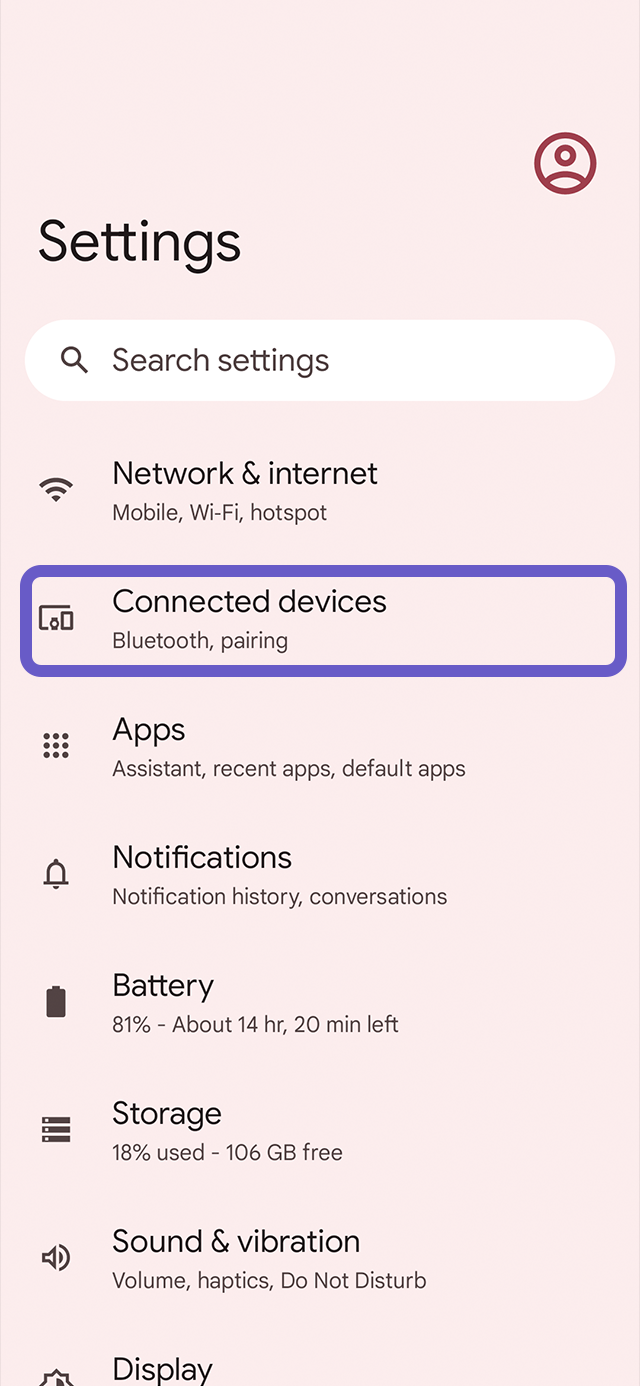Open Network & internet settings

[320, 492]
